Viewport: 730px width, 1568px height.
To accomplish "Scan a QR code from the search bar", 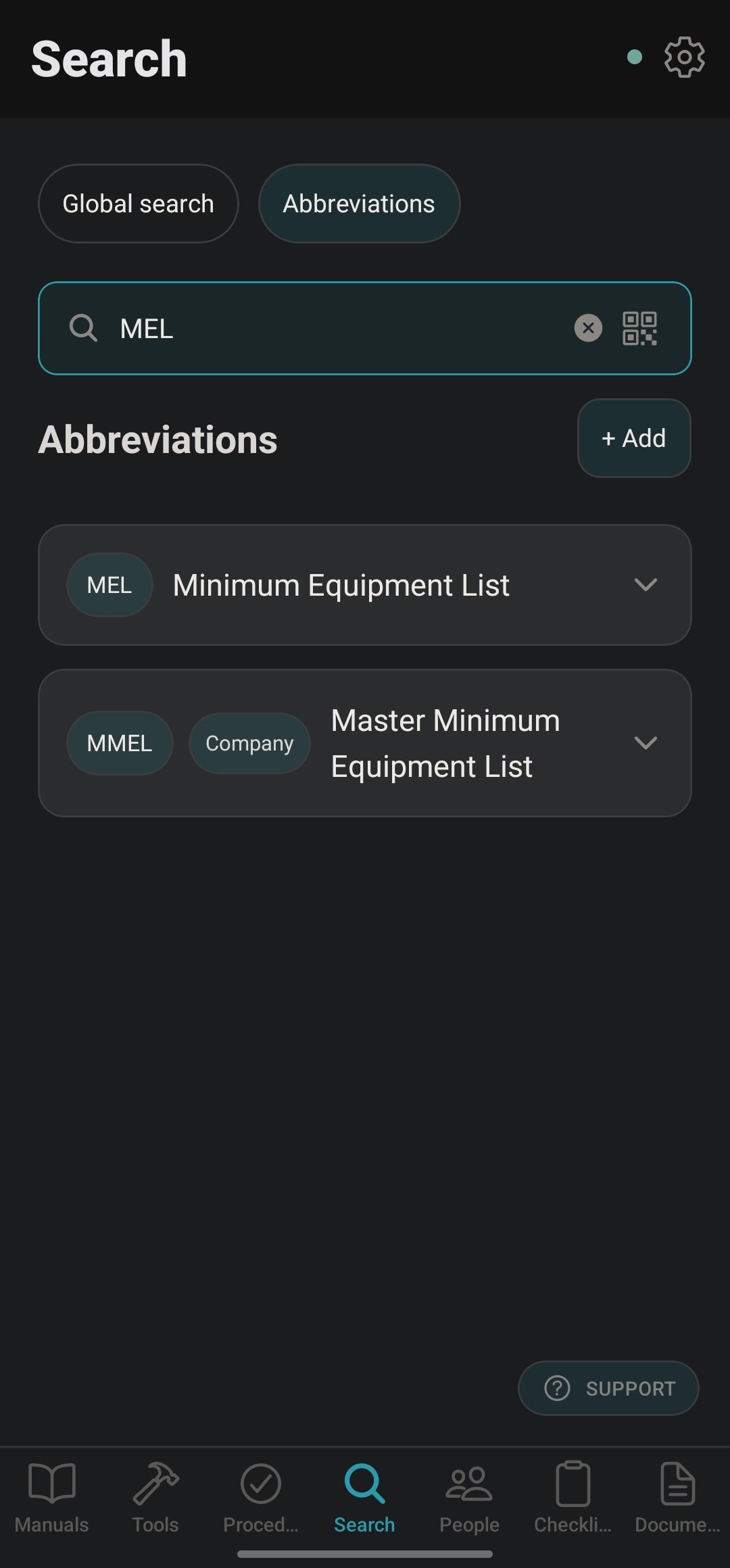I will tap(640, 329).
